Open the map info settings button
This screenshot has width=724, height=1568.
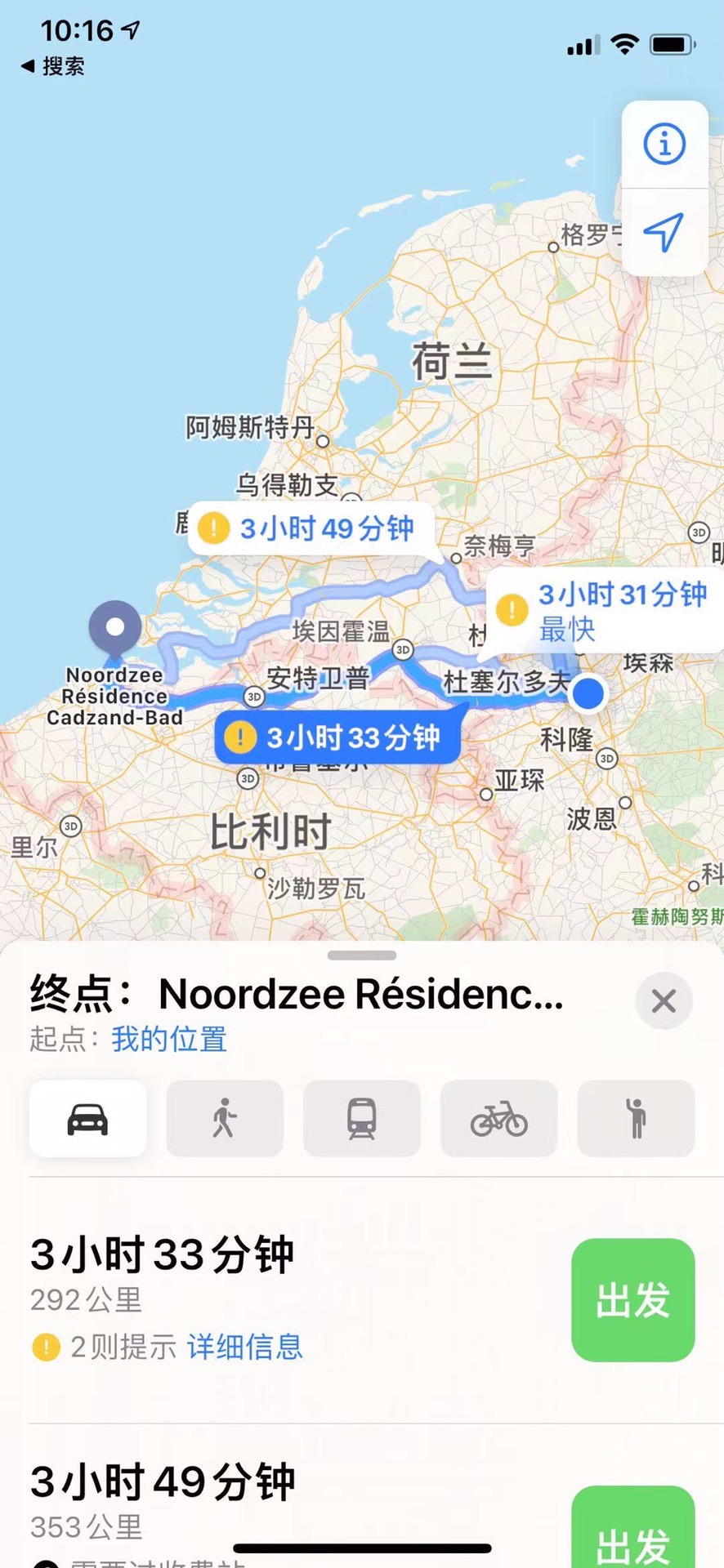(664, 145)
